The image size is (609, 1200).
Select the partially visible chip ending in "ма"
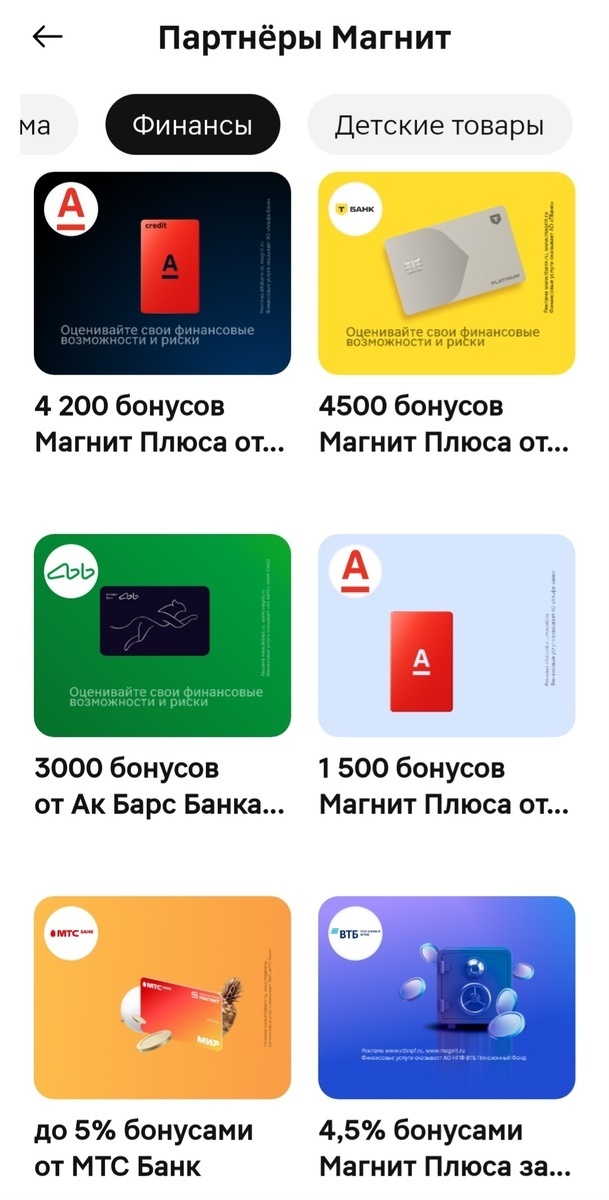coord(45,125)
